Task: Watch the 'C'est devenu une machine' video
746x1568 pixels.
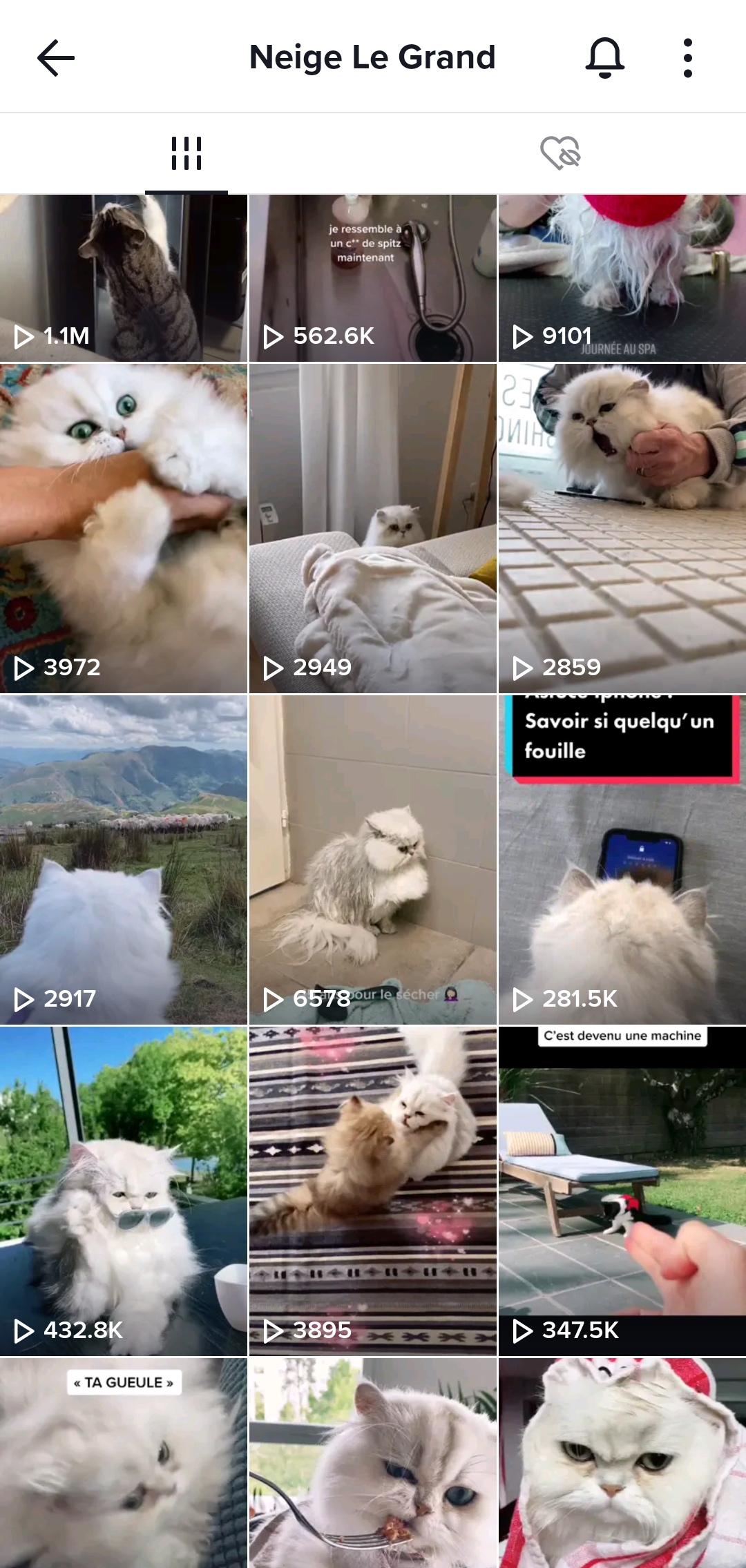Action: tap(622, 1191)
